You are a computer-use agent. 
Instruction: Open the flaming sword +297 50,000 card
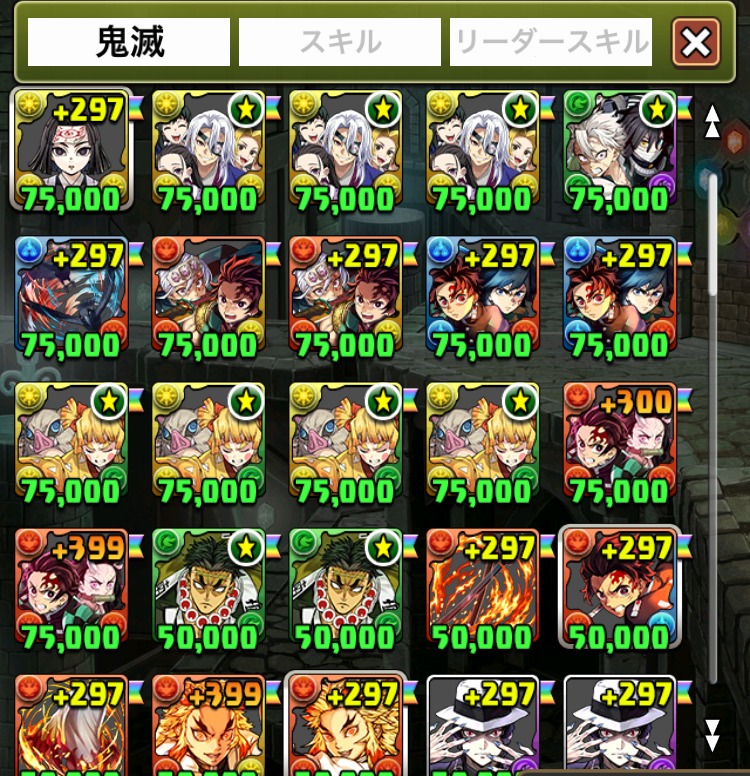482,590
